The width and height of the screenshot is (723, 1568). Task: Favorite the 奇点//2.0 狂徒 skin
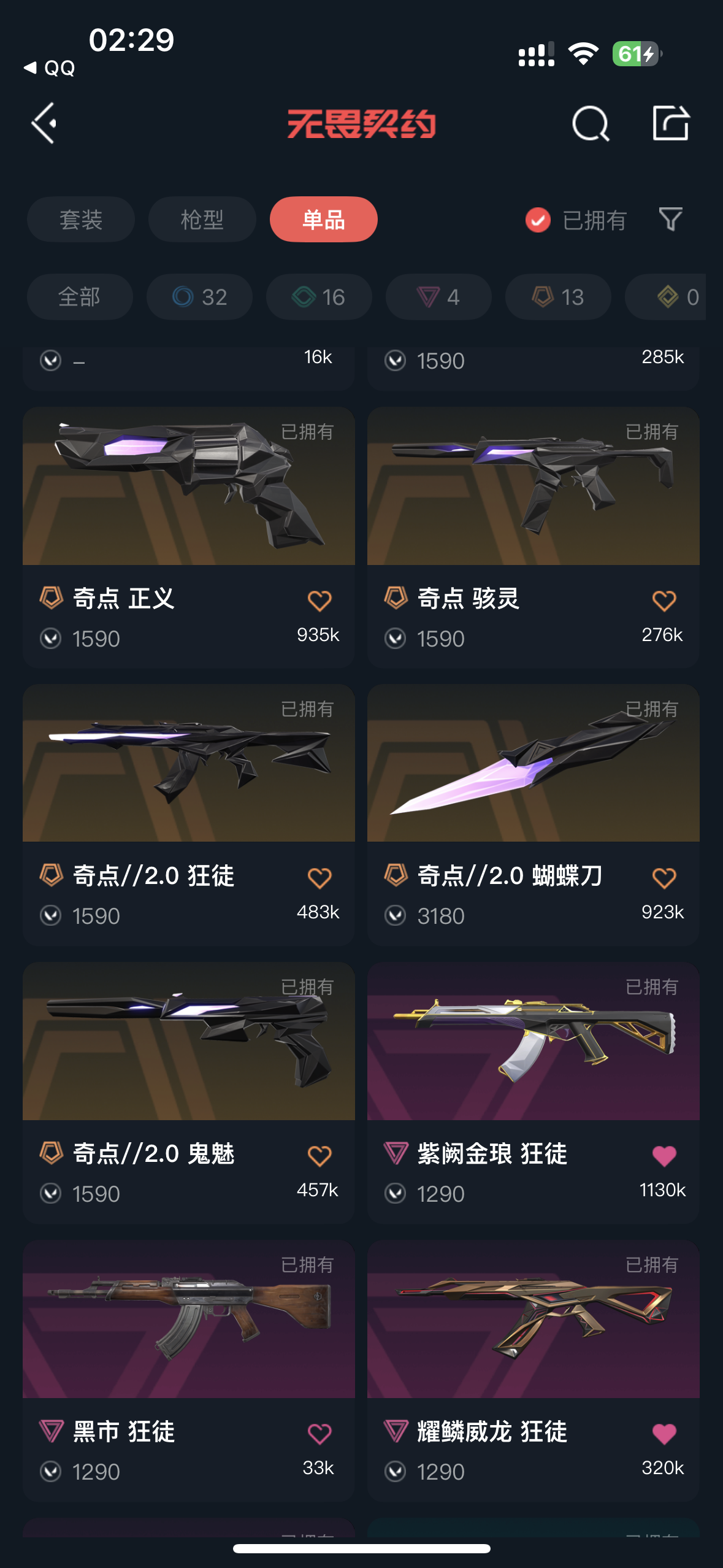tap(319, 878)
